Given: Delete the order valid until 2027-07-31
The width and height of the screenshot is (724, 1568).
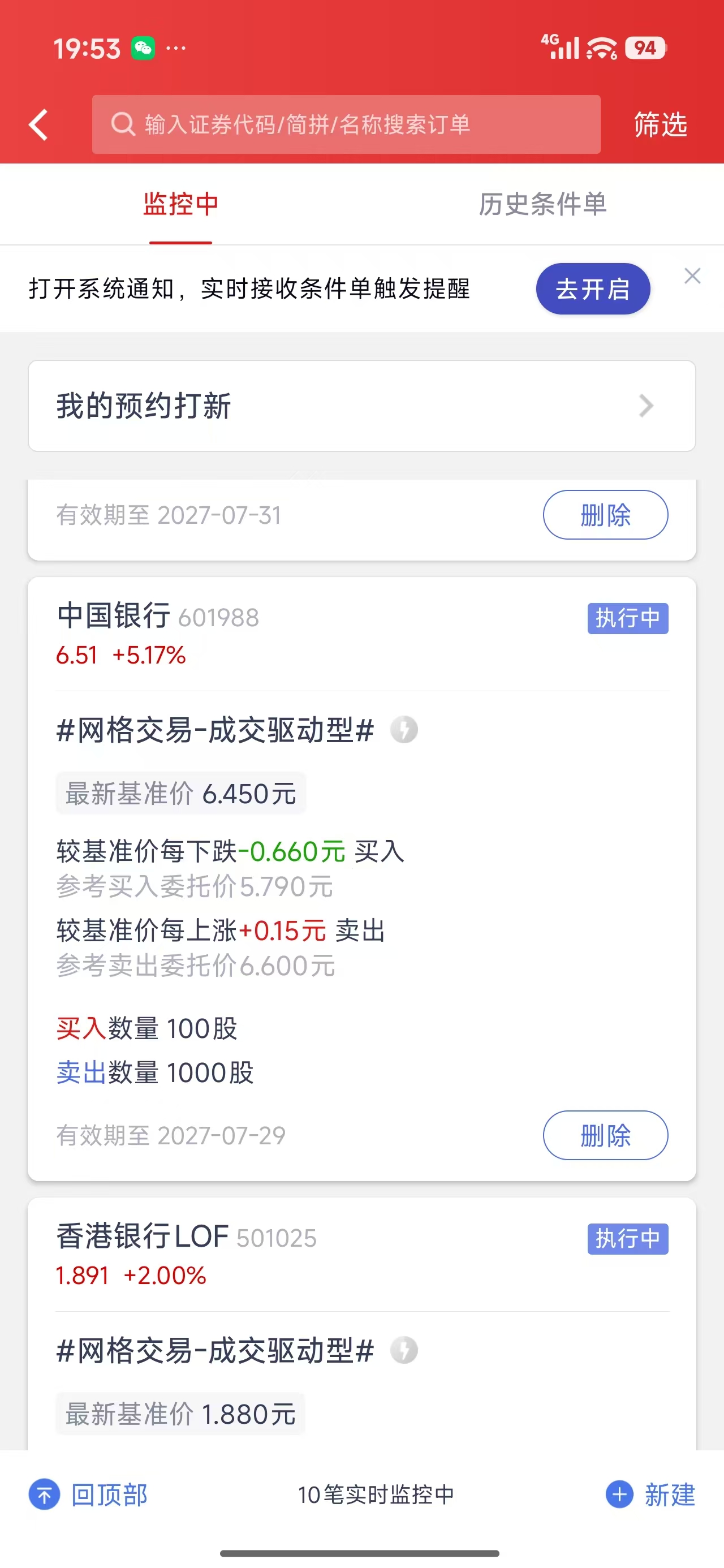Looking at the screenshot, I should (605, 515).
